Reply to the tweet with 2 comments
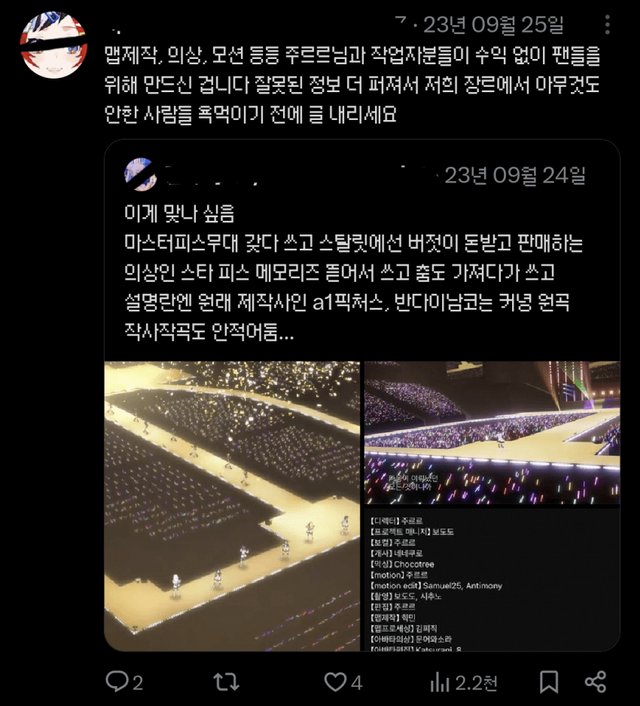Viewport: 640px width, 706px height. point(118,682)
